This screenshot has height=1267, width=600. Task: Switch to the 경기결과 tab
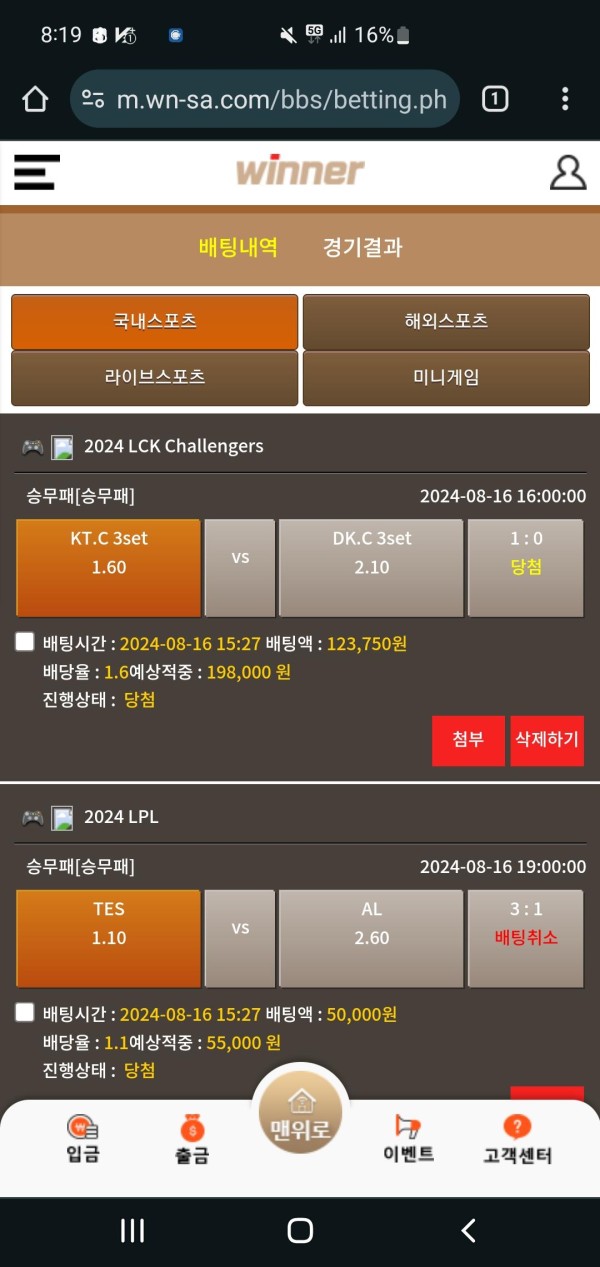pos(362,247)
